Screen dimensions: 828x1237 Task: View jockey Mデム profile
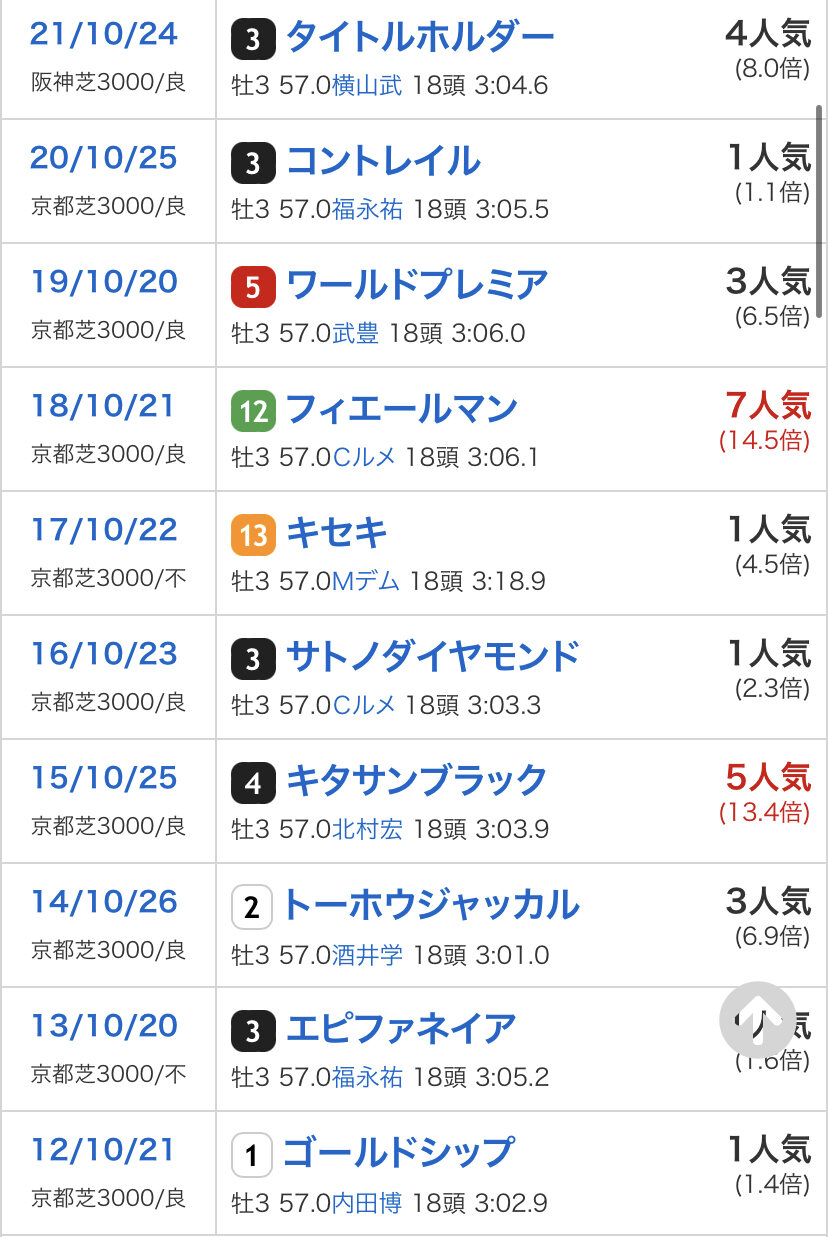click(365, 582)
